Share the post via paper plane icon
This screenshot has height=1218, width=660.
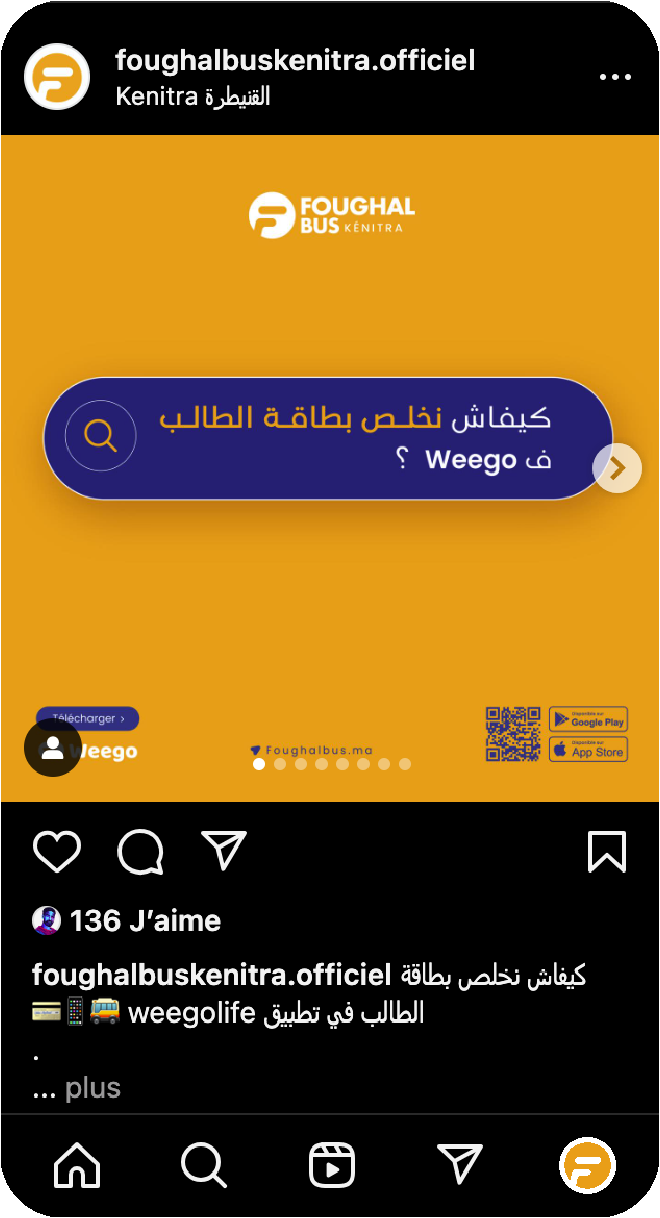pyautogui.click(x=223, y=851)
